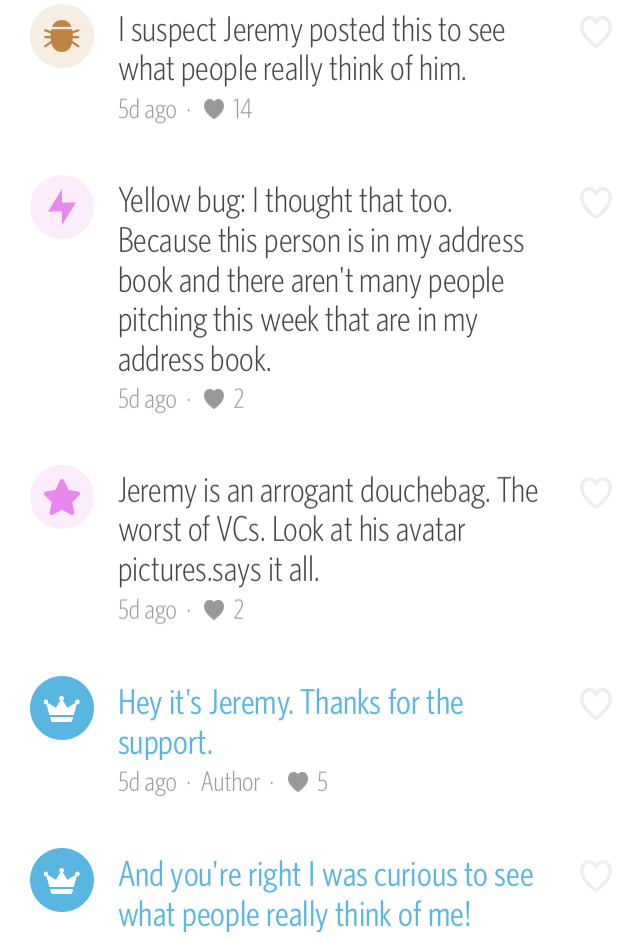The height and width of the screenshot is (941, 640).
Task: Like the 'Yellow bug: I thought that too' comment
Action: point(596,203)
